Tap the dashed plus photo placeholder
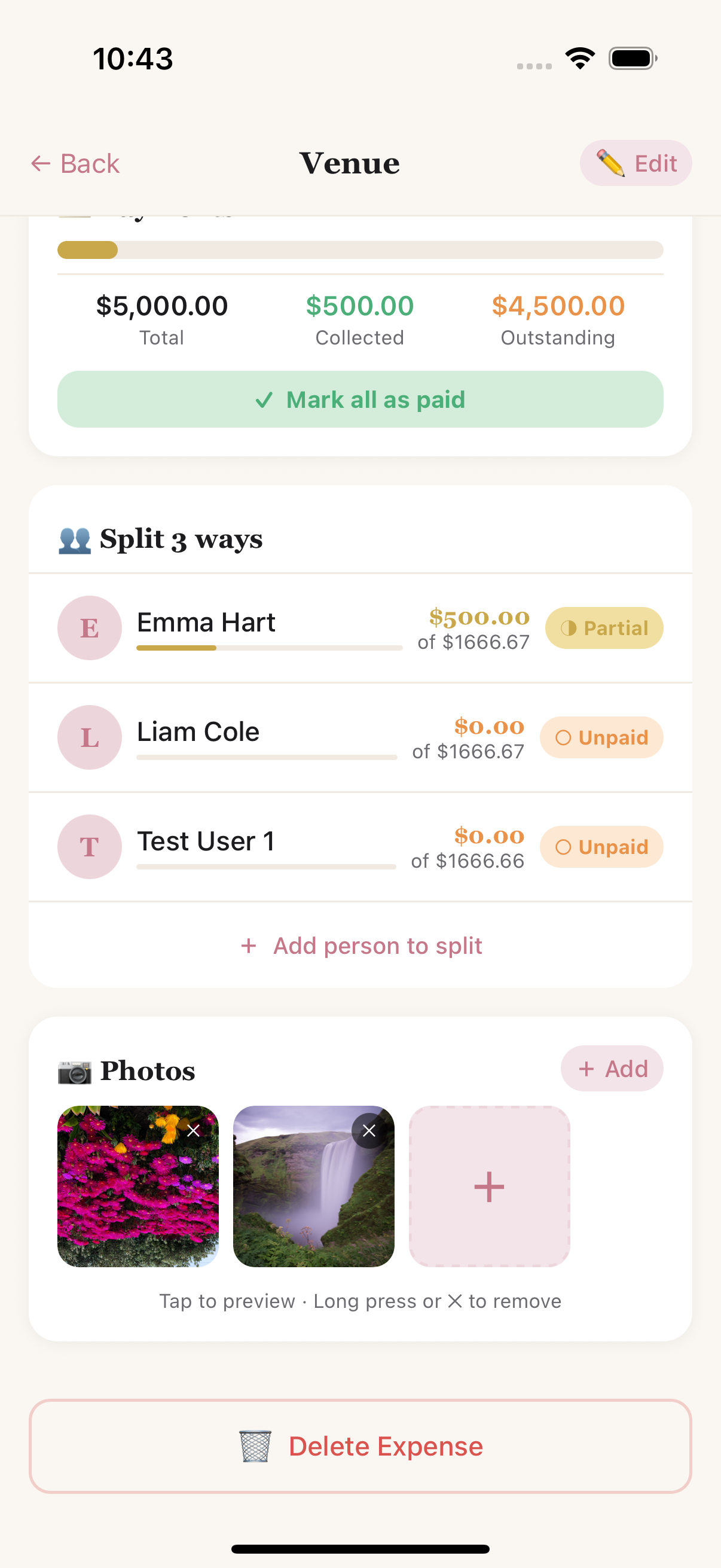 489,1186
